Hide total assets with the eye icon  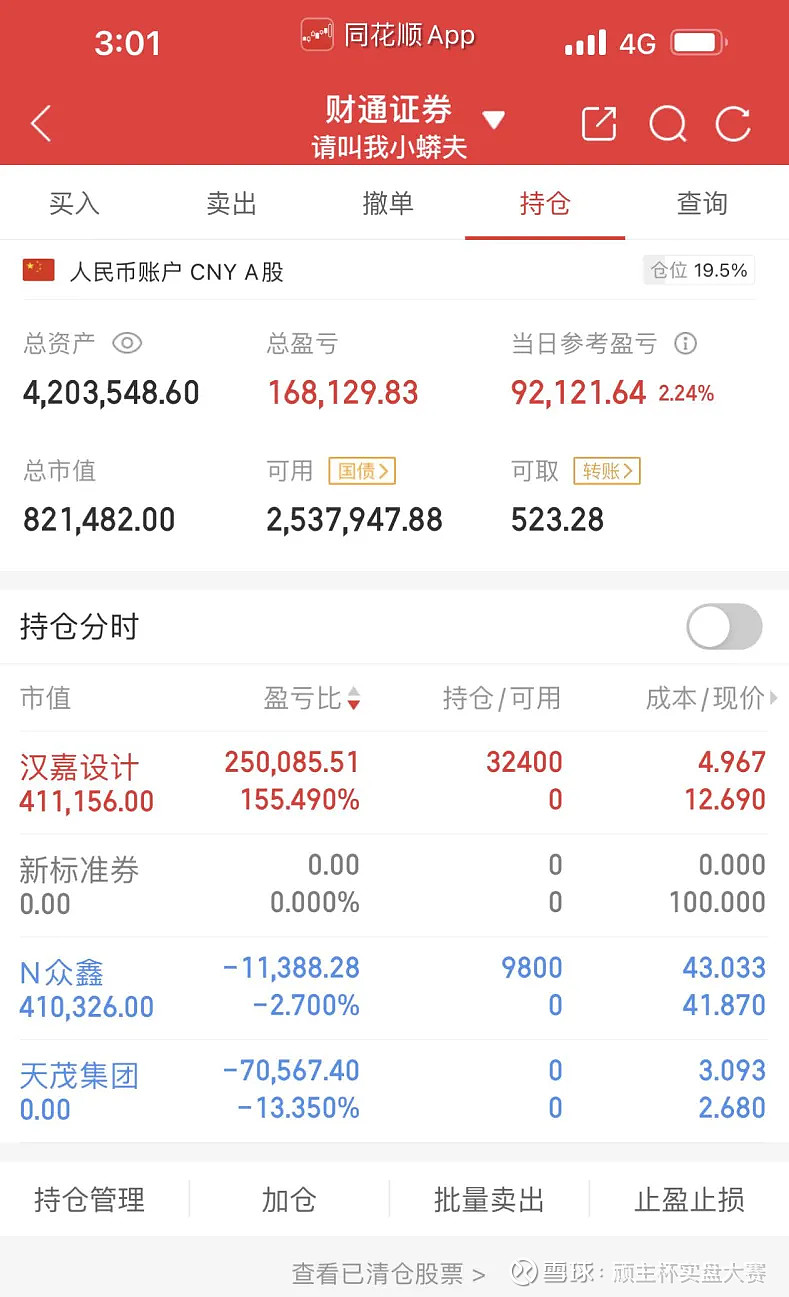pyautogui.click(x=127, y=344)
